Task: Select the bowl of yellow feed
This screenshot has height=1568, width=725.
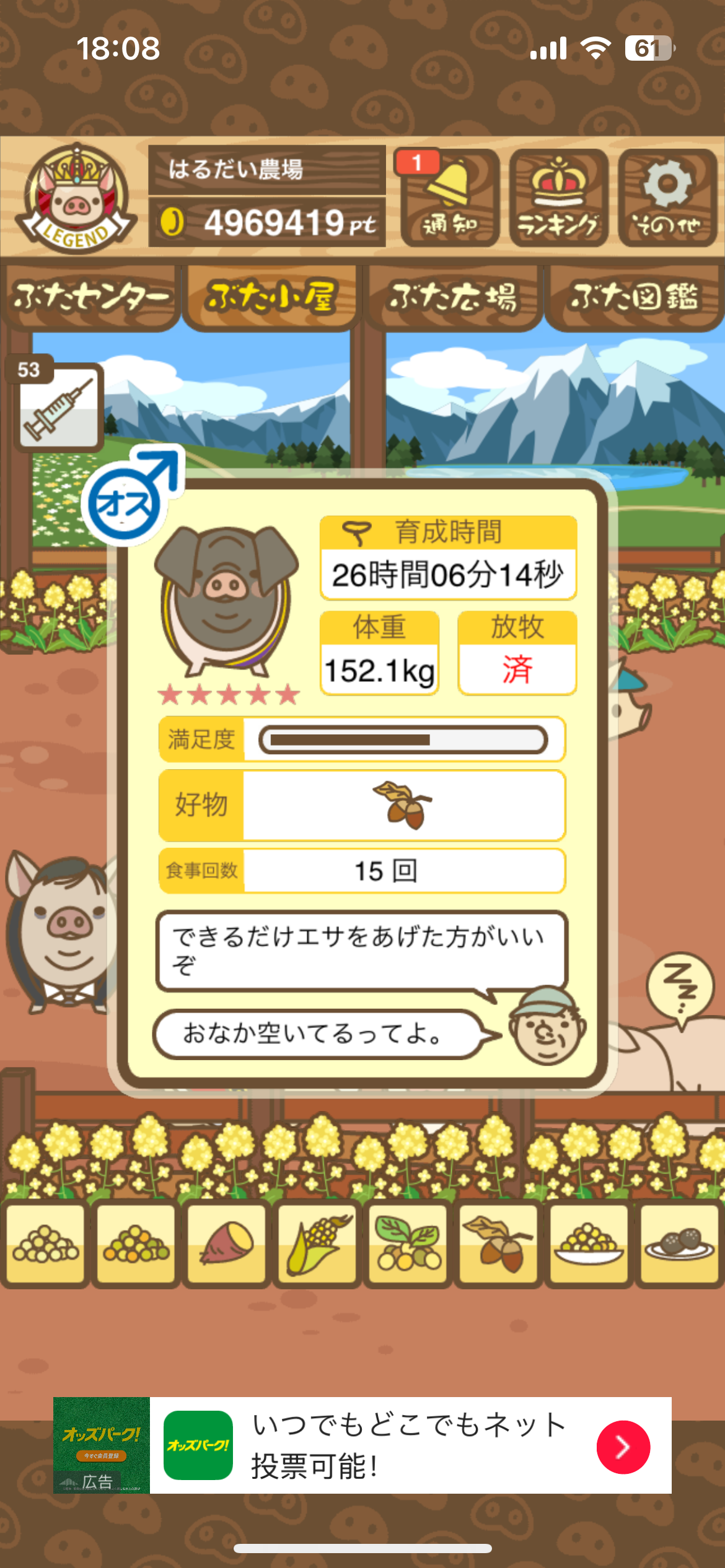Action: pos(589,1244)
